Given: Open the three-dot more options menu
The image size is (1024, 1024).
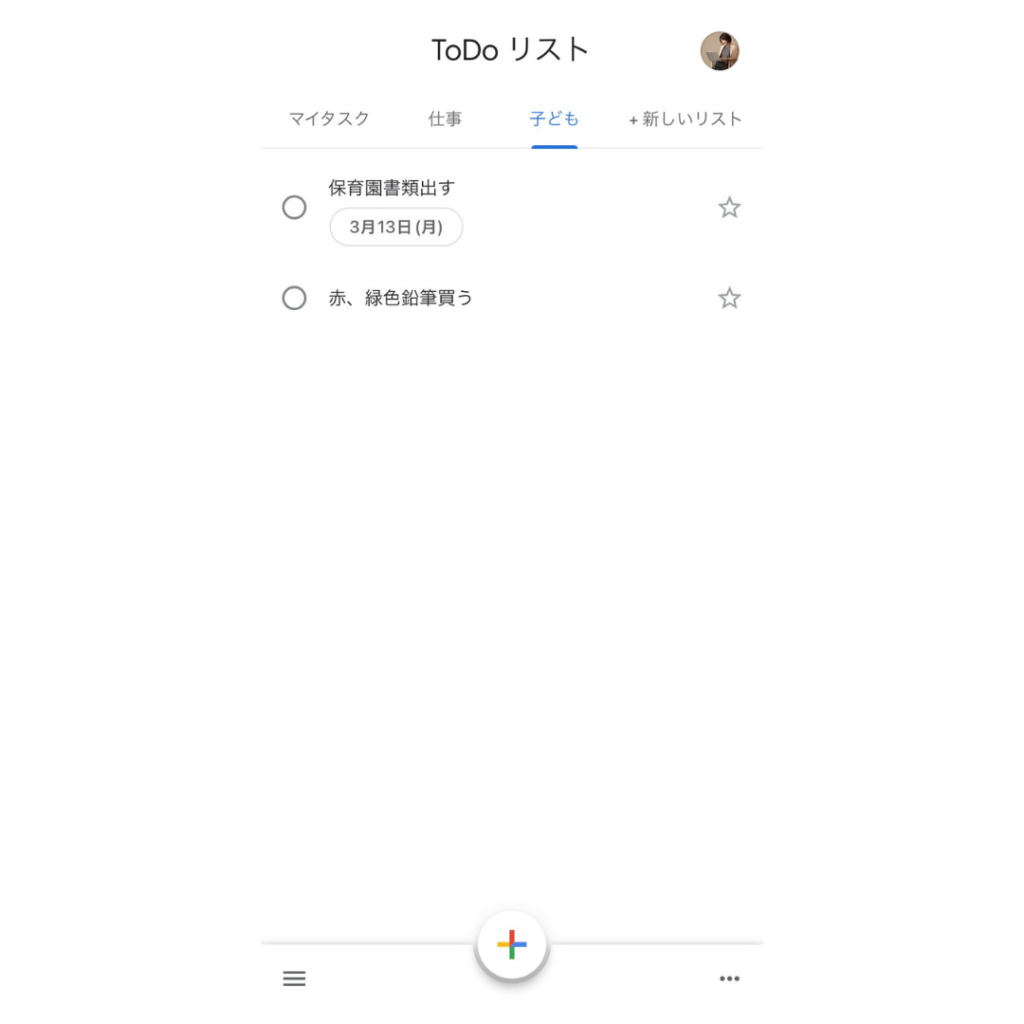Looking at the screenshot, I should tap(730, 979).
